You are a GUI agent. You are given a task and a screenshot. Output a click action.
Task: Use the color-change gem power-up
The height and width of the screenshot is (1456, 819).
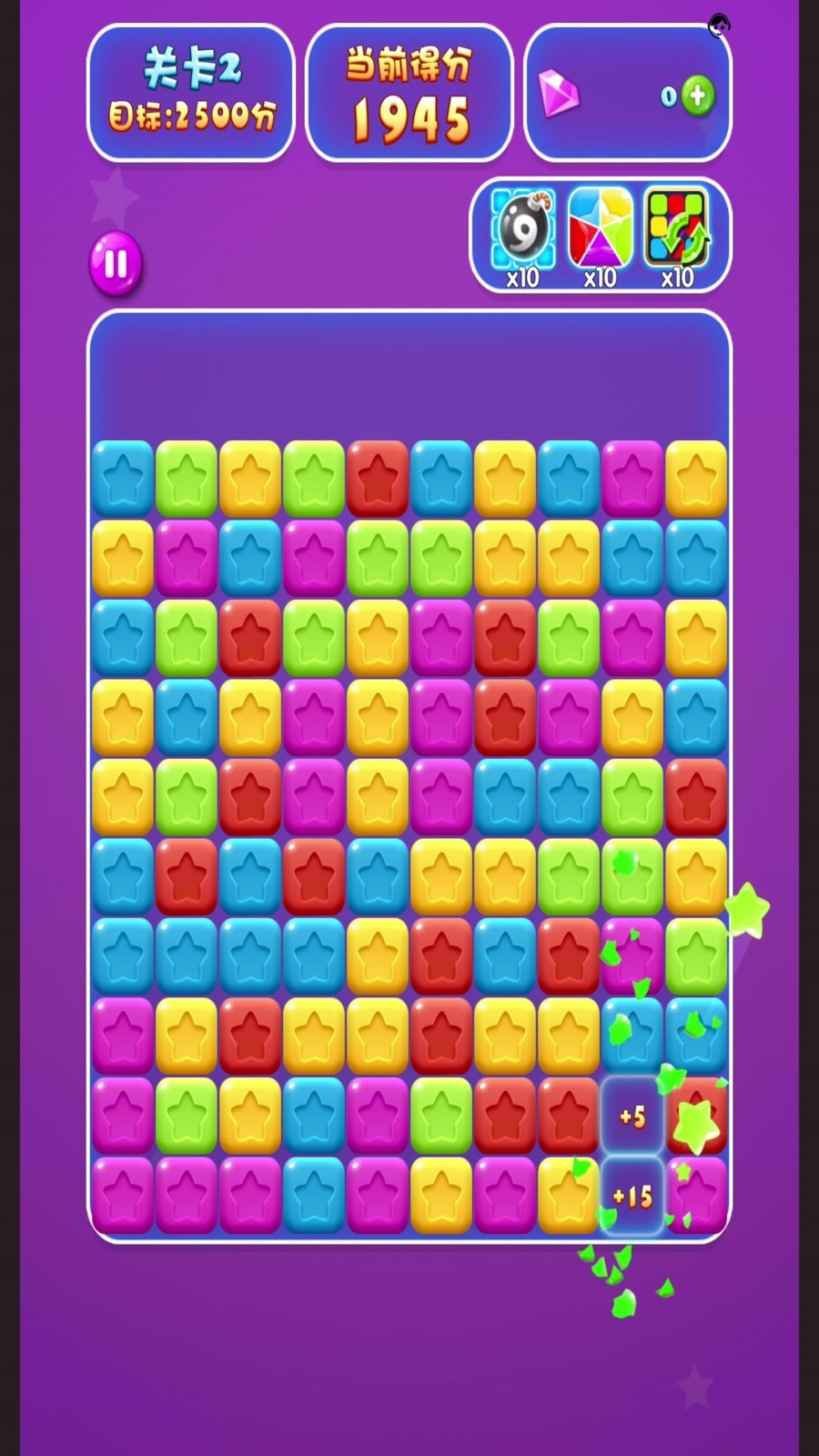point(600,229)
